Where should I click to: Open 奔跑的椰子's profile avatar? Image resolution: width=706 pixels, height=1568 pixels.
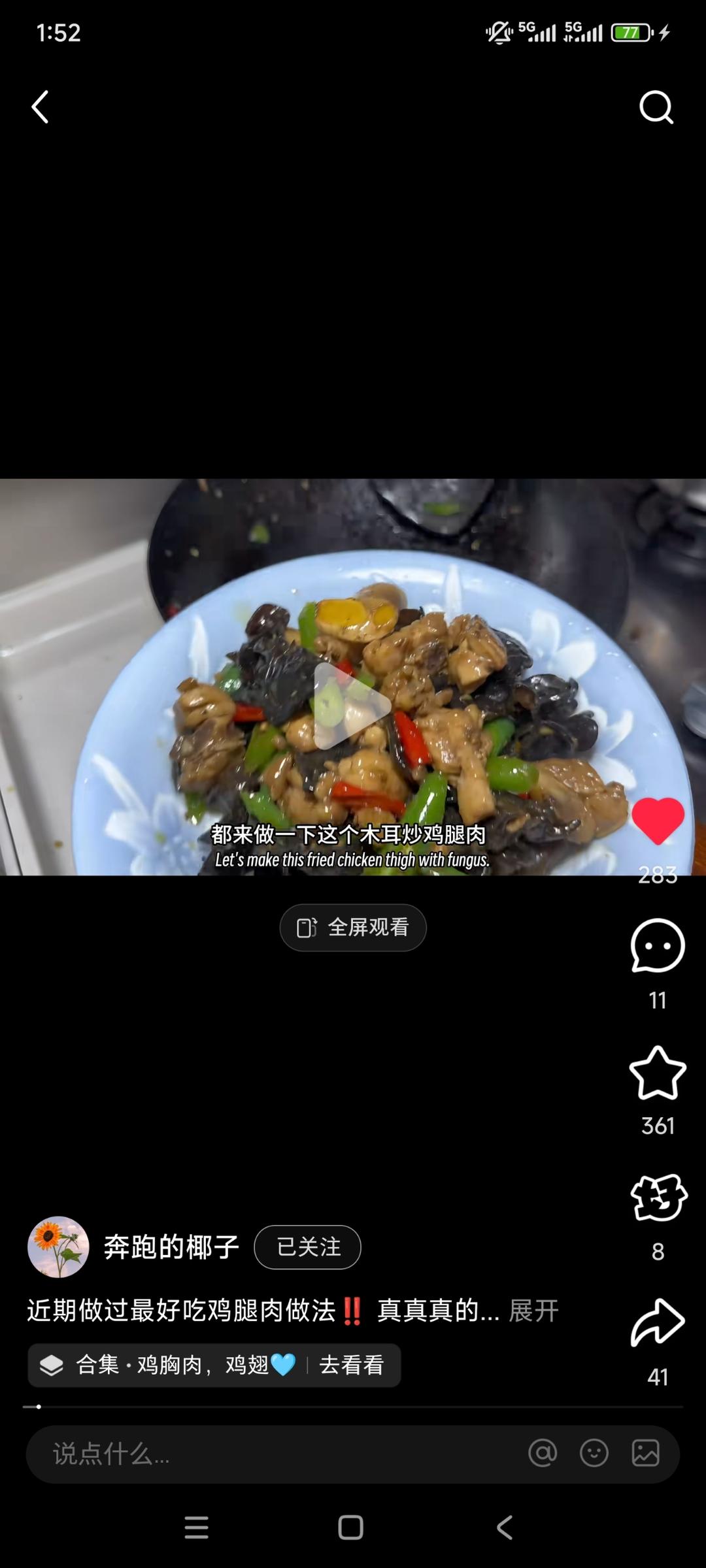(58, 1247)
